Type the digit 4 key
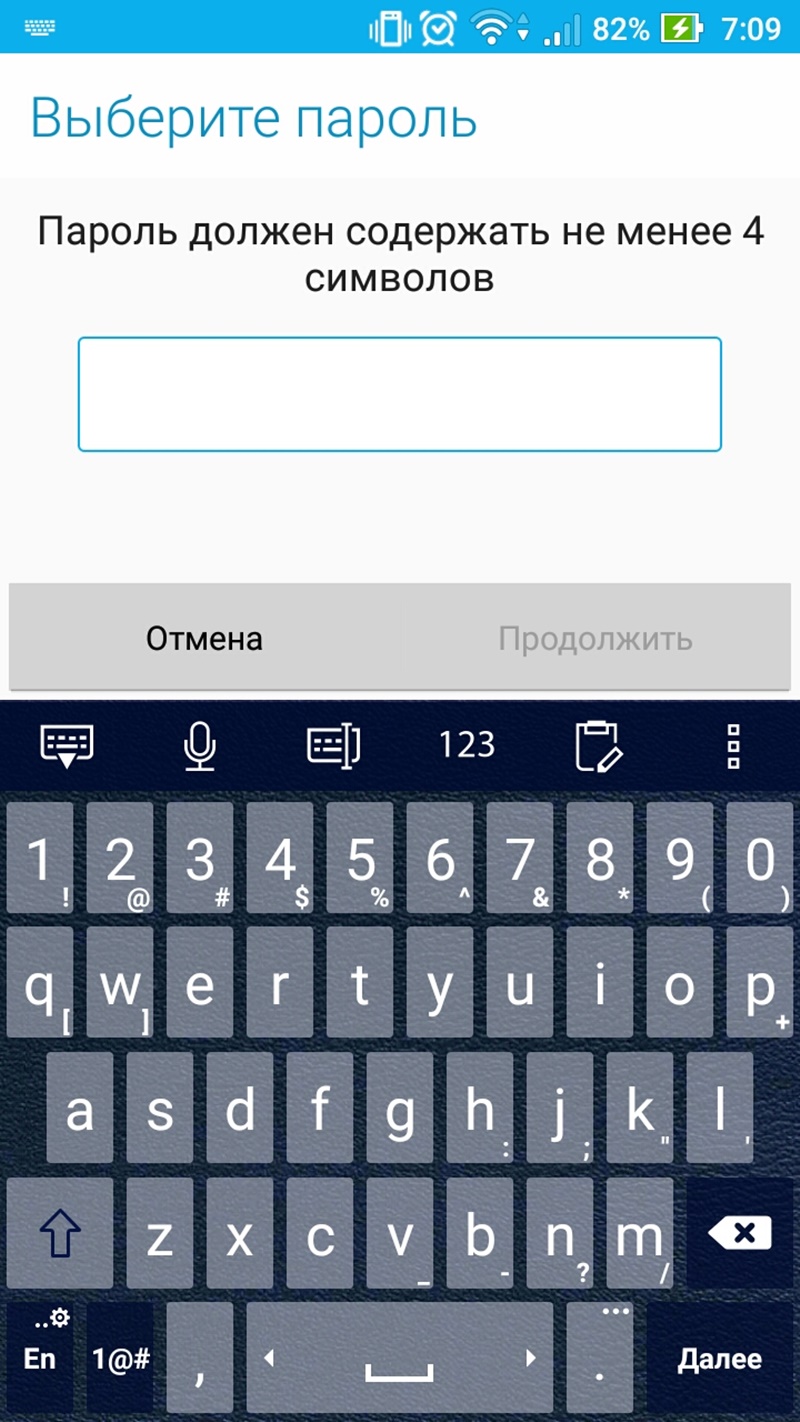 (x=280, y=858)
